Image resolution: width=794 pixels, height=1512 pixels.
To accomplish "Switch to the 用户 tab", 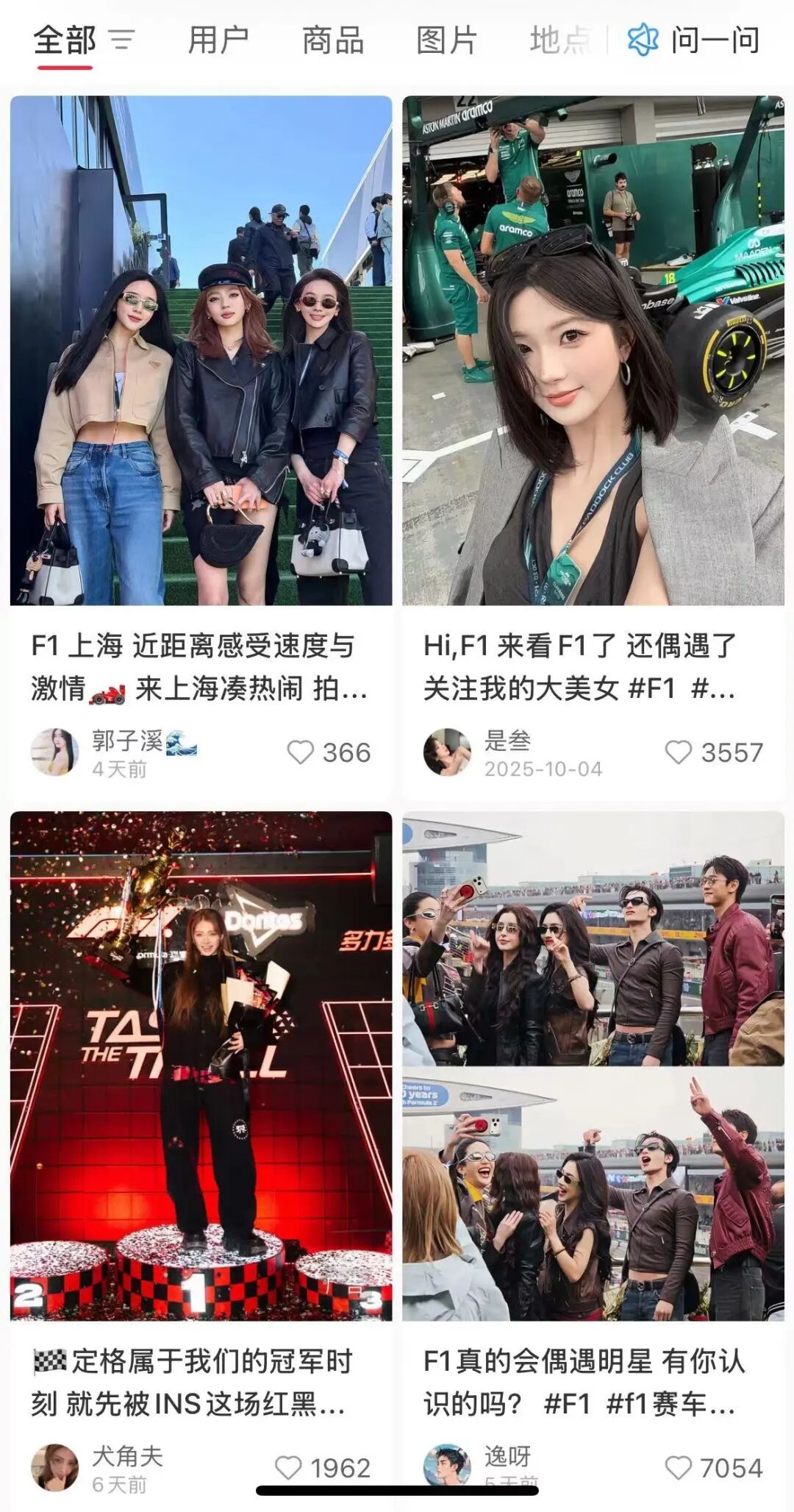I will point(218,40).
